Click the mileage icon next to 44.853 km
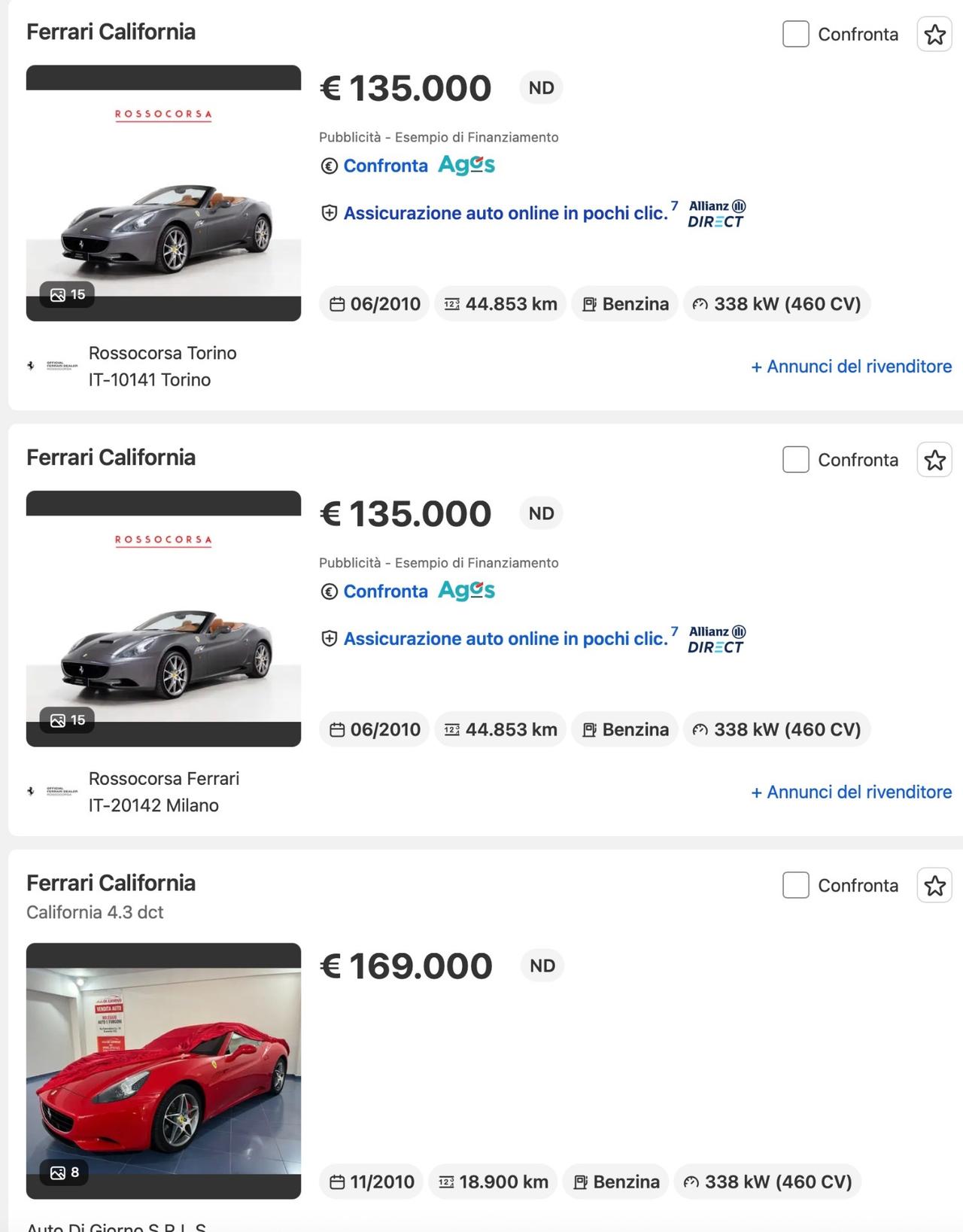The width and height of the screenshot is (963, 1232). tap(453, 304)
